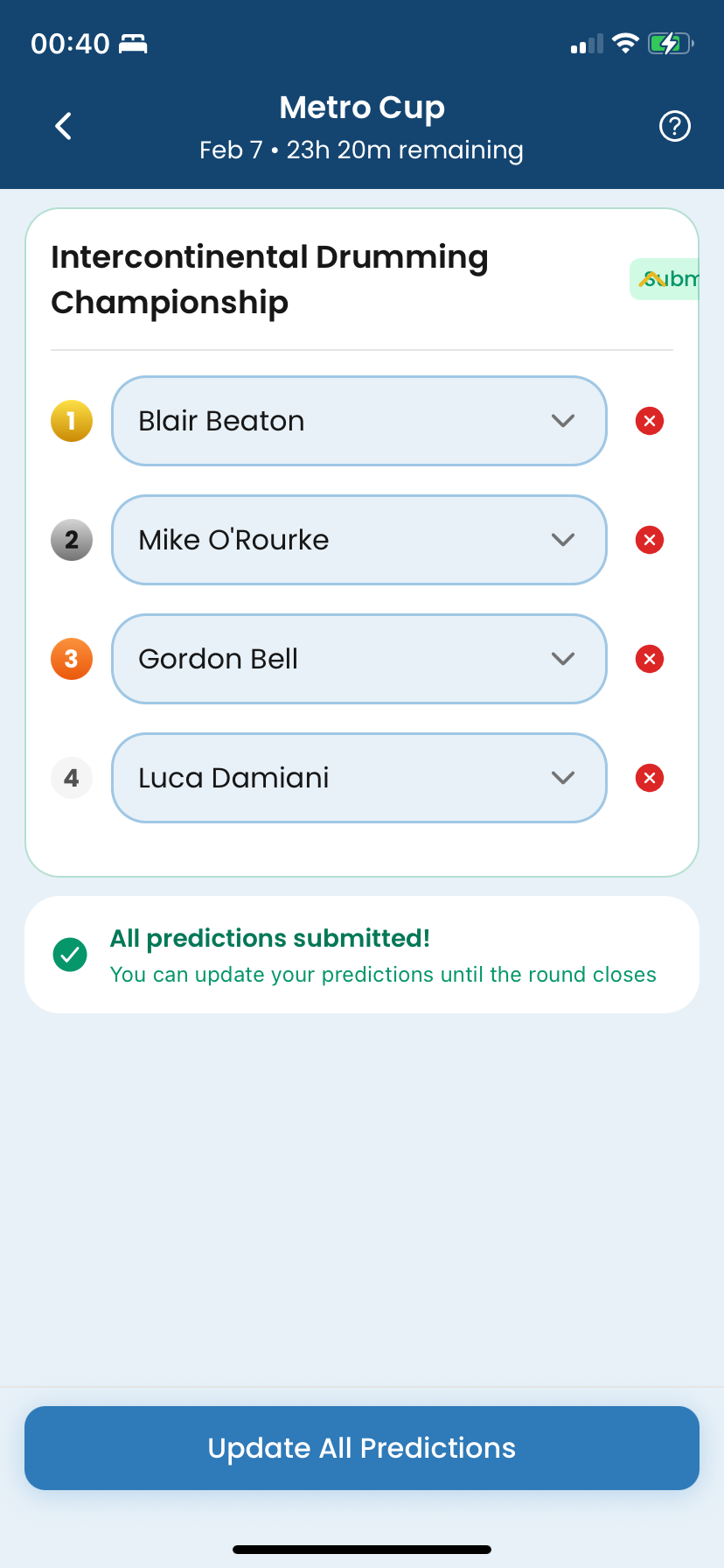Tap the battery charging indicator
The height and width of the screenshot is (1568, 724).
(x=670, y=43)
